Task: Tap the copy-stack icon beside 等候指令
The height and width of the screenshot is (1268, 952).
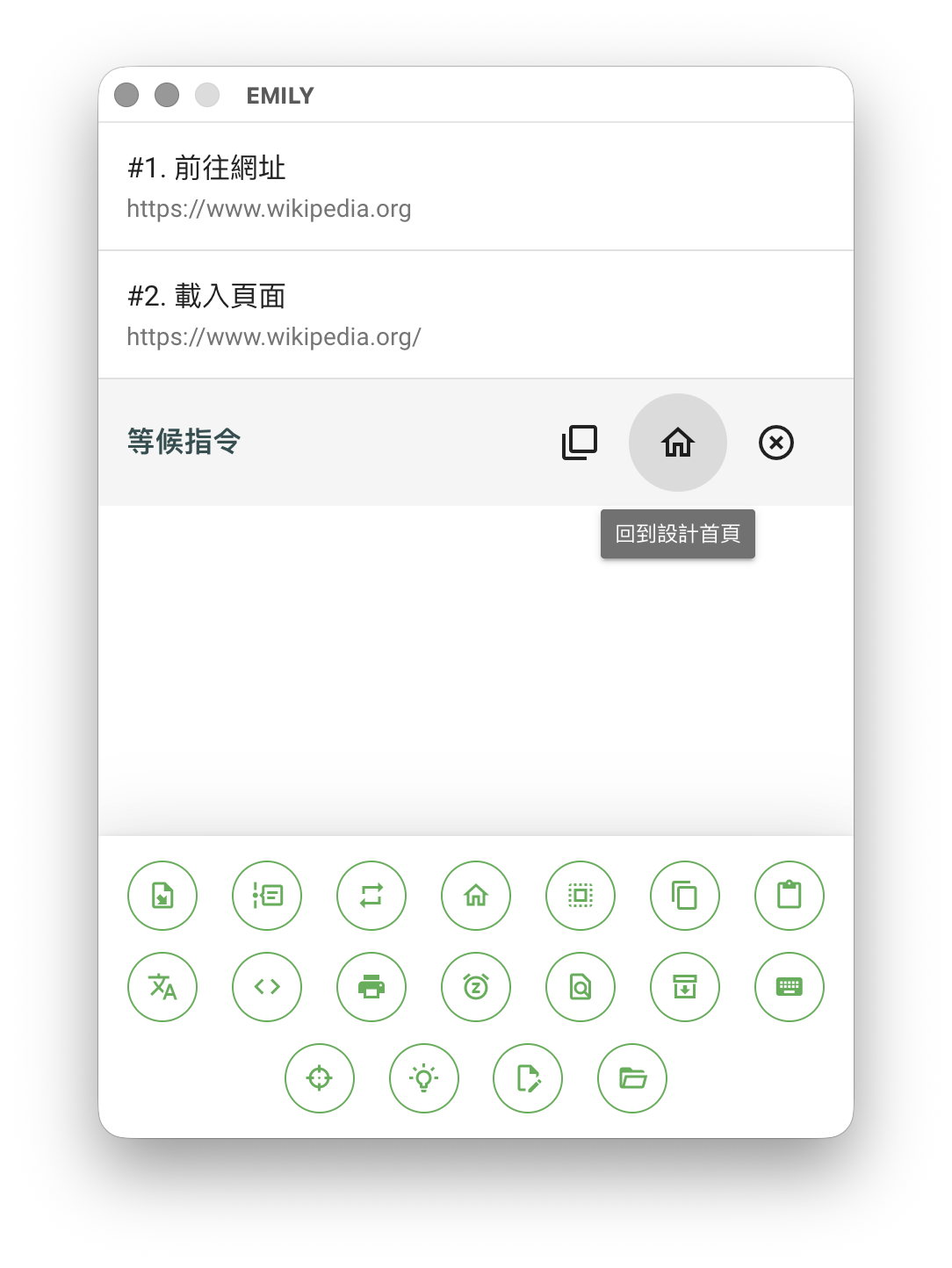Action: pyautogui.click(x=580, y=443)
